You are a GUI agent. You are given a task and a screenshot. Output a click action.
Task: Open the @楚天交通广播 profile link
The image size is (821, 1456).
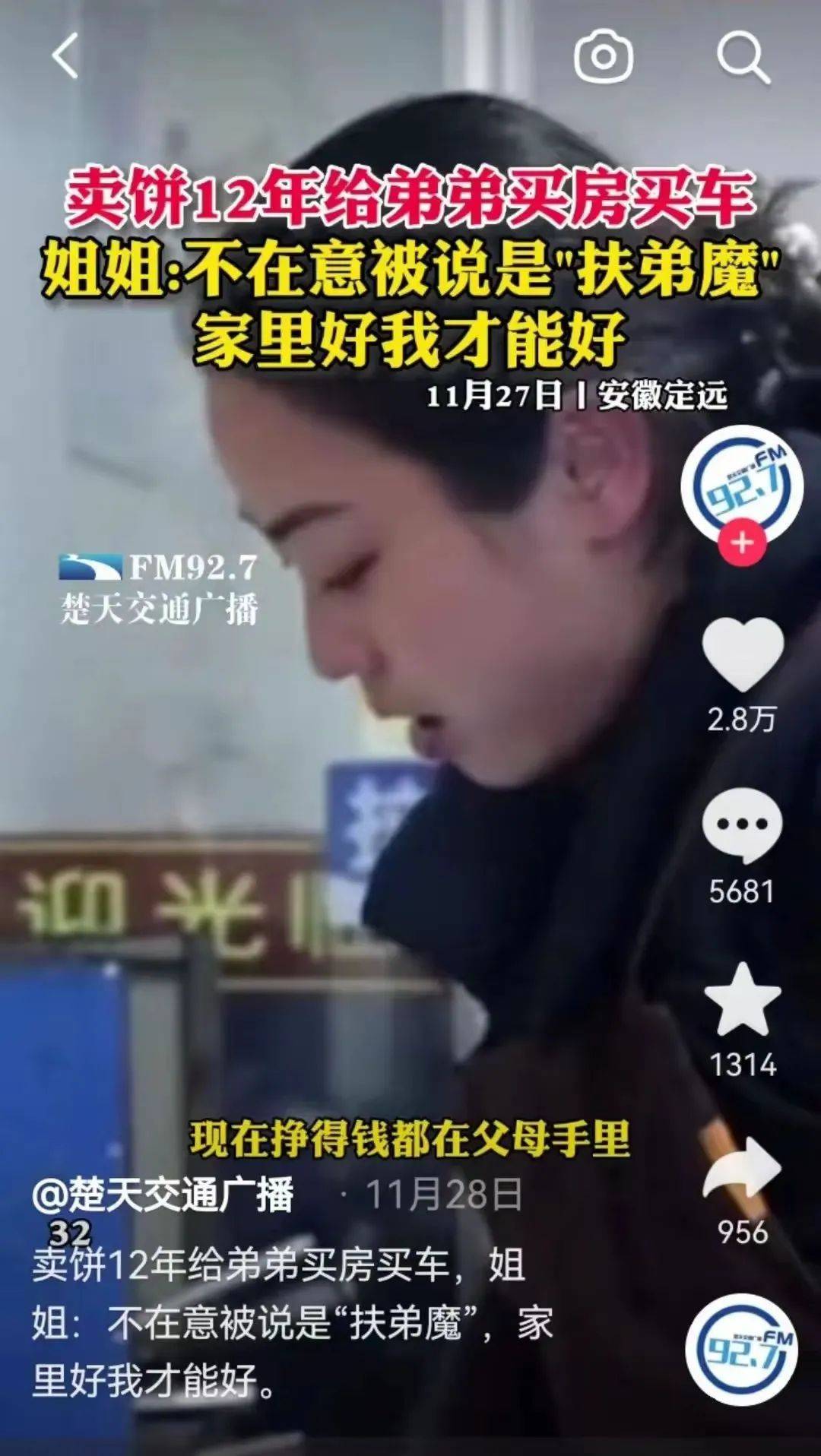(x=163, y=1195)
